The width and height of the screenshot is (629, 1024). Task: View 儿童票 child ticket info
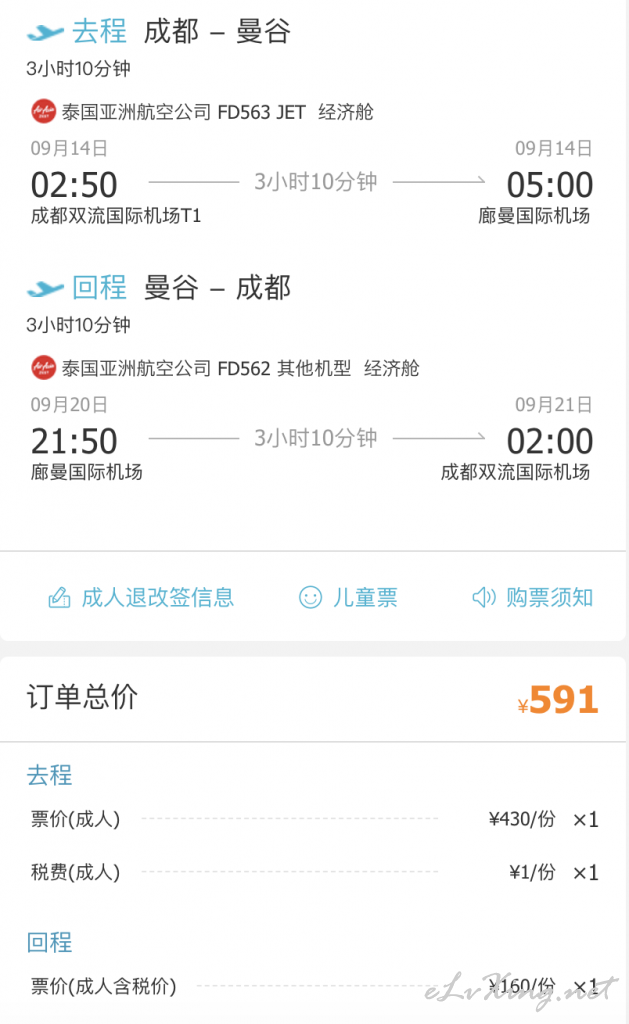click(x=348, y=597)
